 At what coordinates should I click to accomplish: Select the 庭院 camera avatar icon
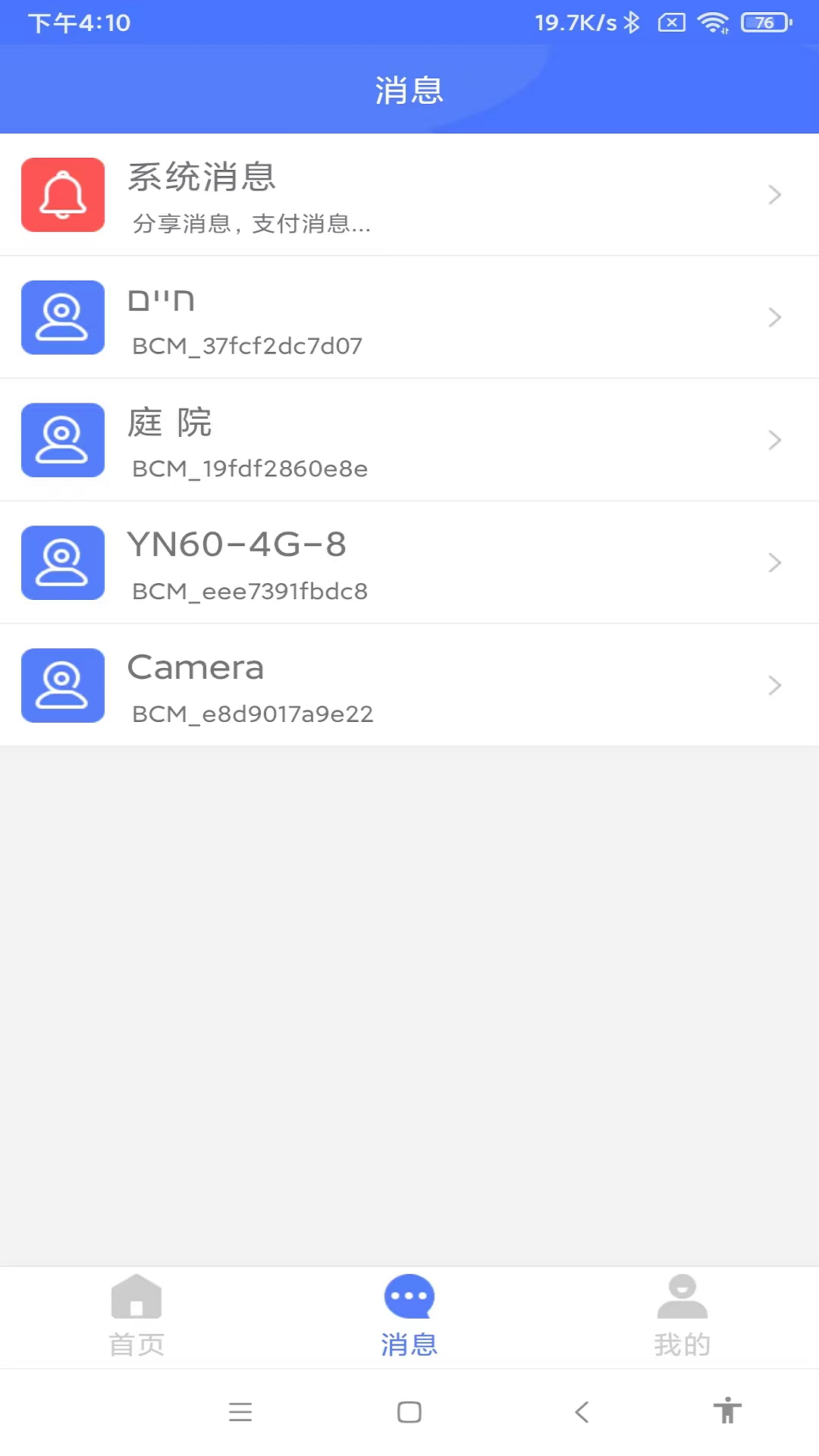(x=63, y=440)
